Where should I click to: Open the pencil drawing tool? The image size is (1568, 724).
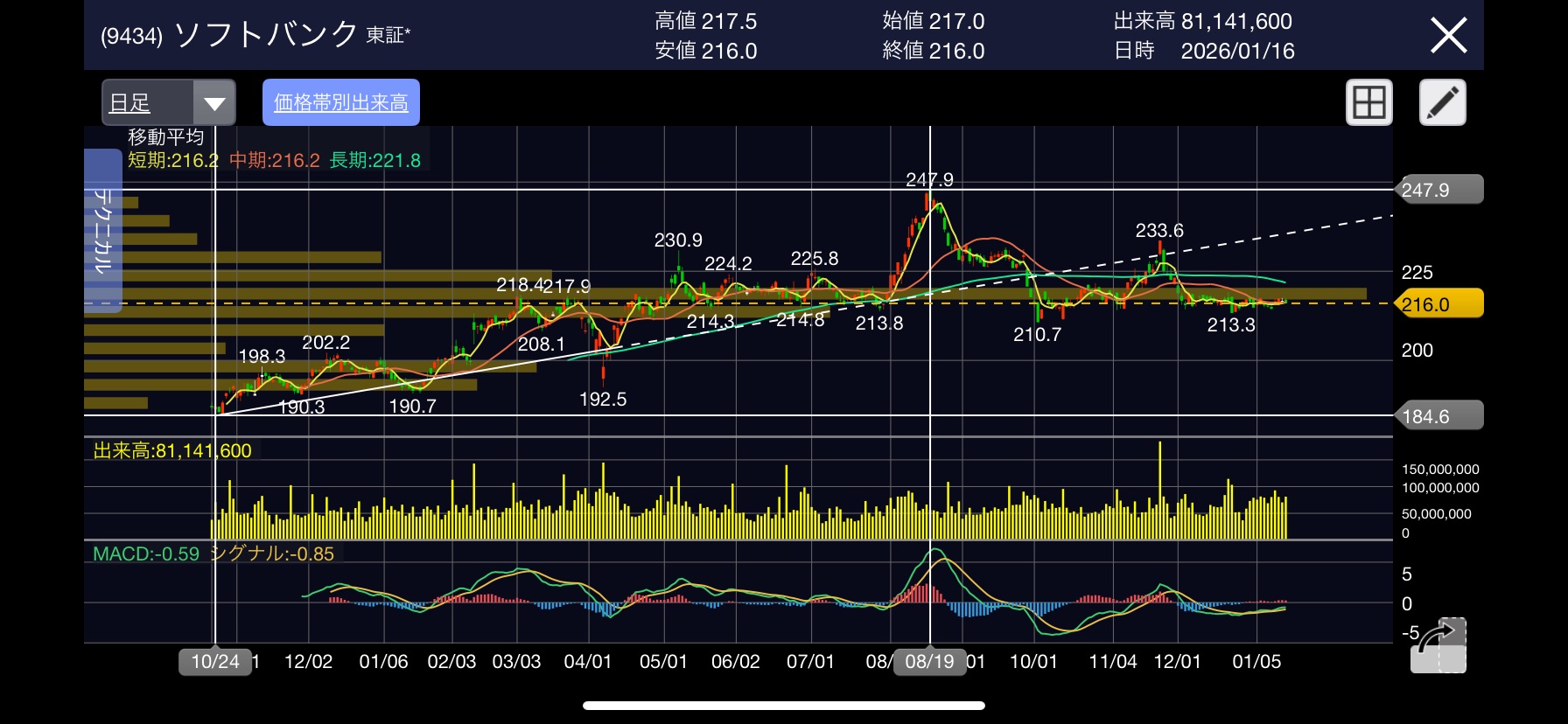pos(1442,103)
